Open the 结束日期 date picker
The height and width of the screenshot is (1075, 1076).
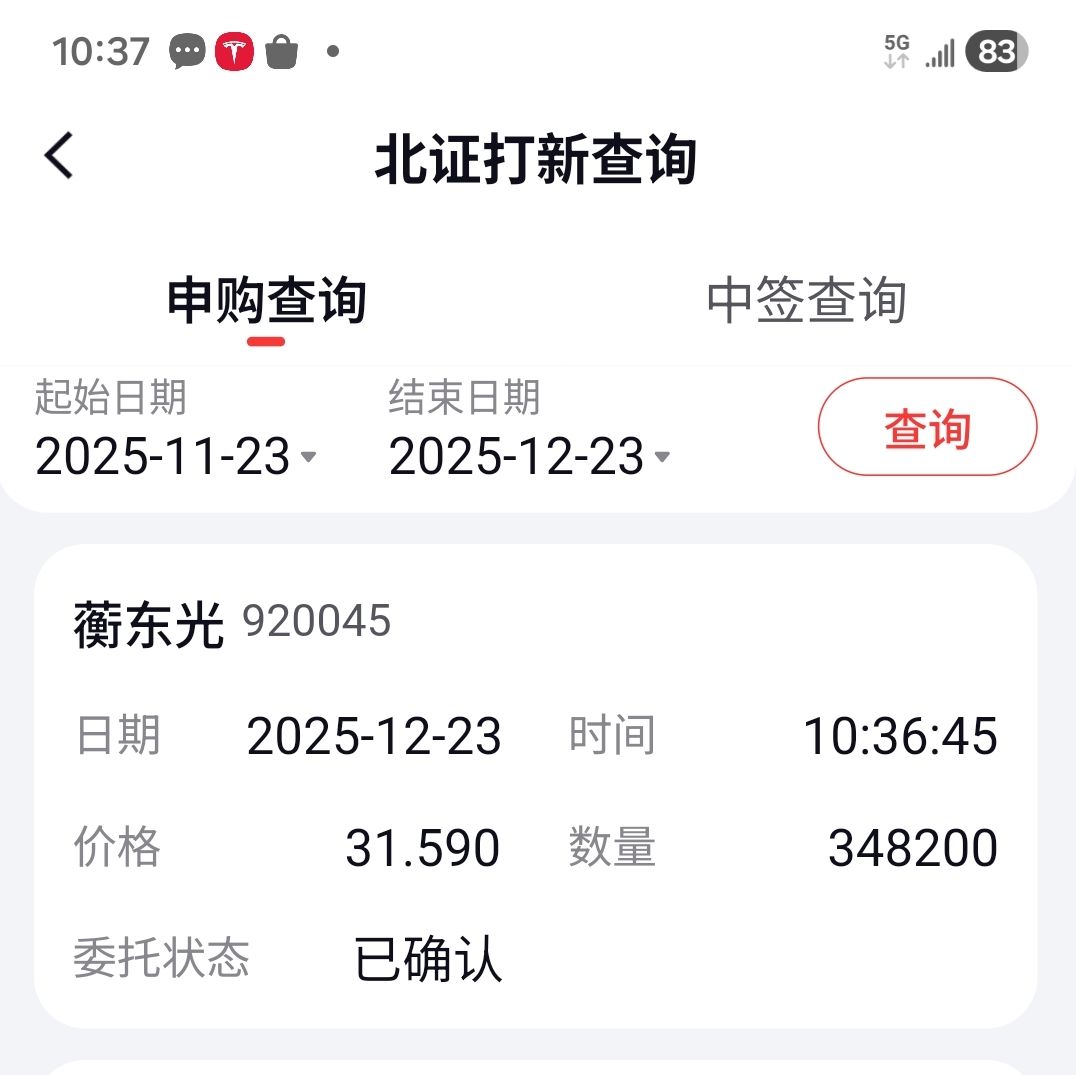click(528, 457)
